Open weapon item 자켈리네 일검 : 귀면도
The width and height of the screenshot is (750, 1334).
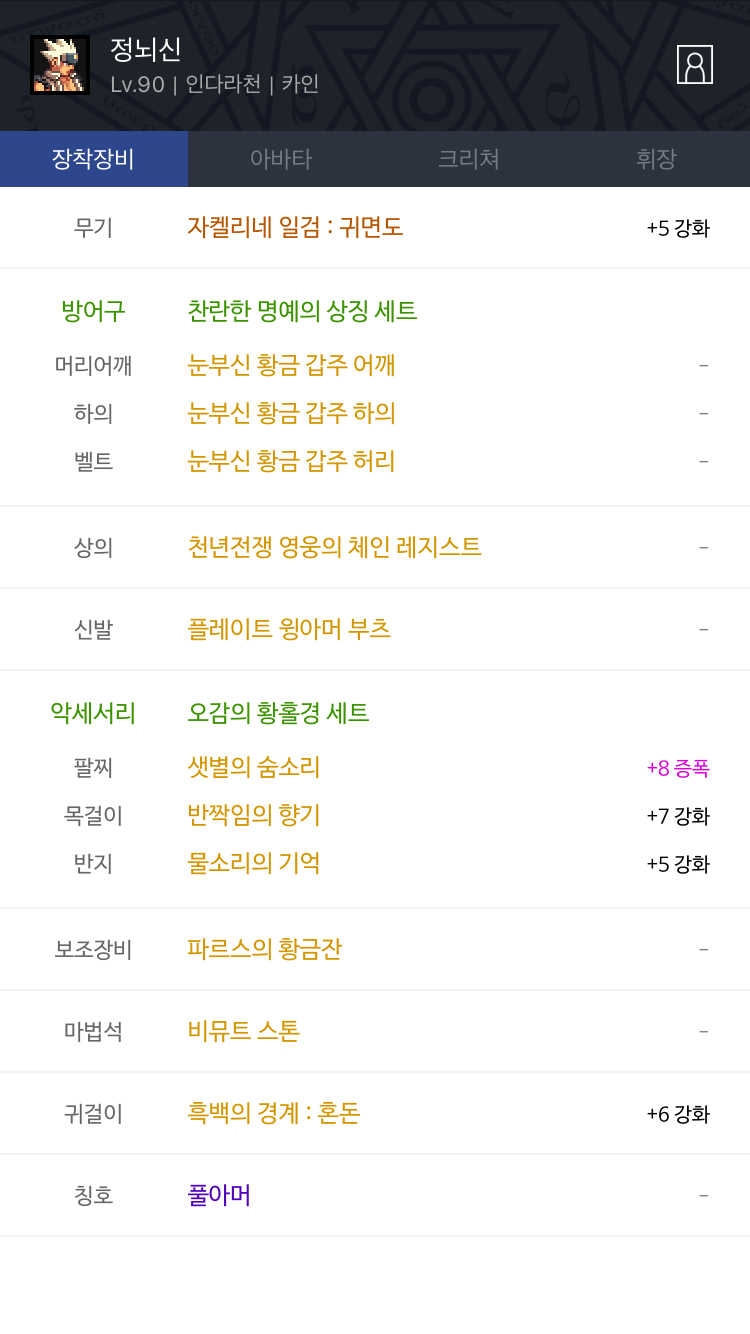coord(375,228)
